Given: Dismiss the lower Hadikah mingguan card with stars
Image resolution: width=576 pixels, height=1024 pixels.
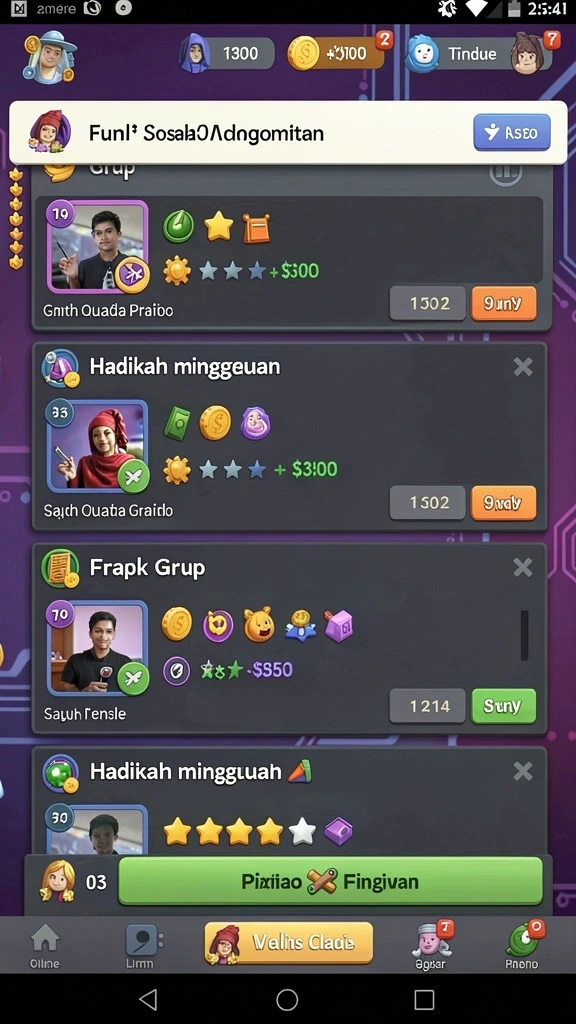Looking at the screenshot, I should (x=523, y=771).
